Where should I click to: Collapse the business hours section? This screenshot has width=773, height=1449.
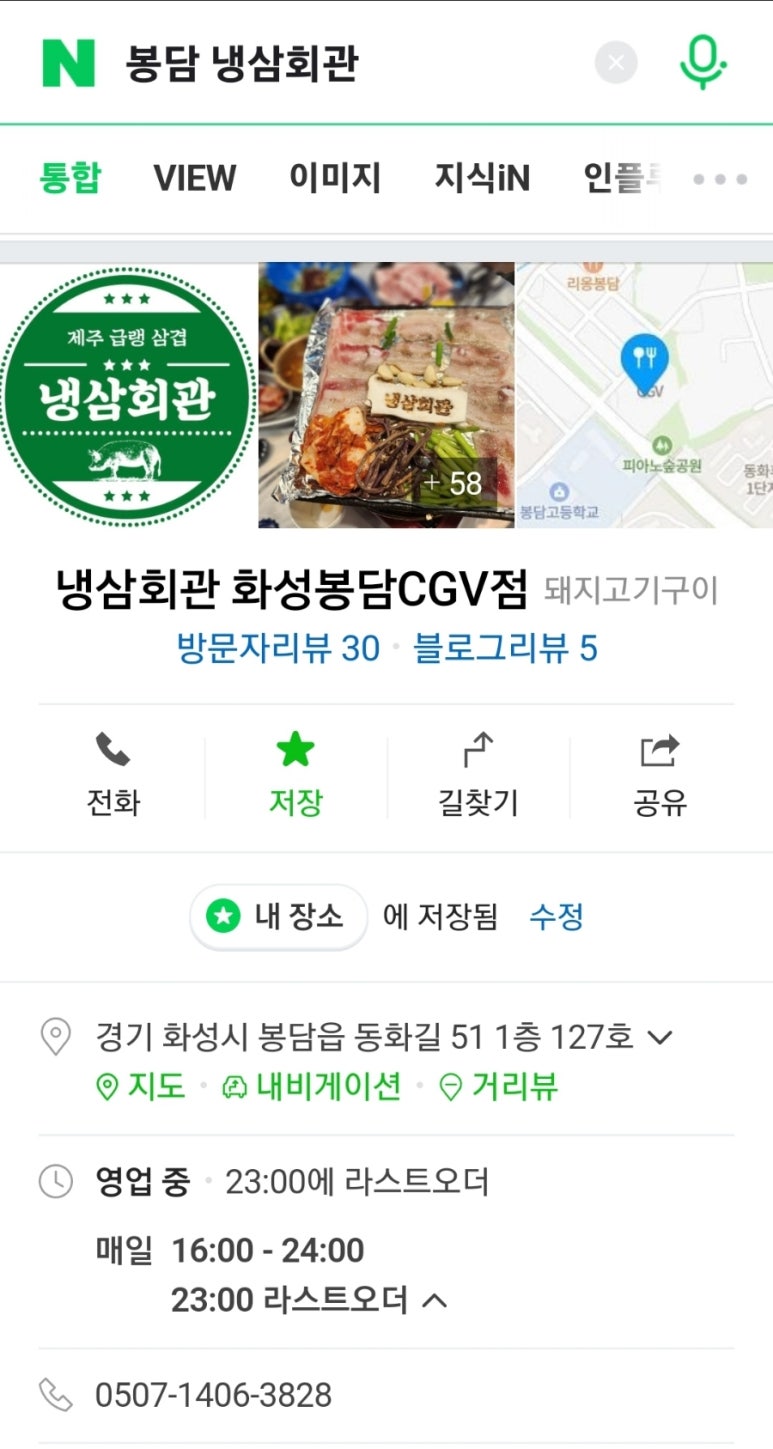point(434,1300)
